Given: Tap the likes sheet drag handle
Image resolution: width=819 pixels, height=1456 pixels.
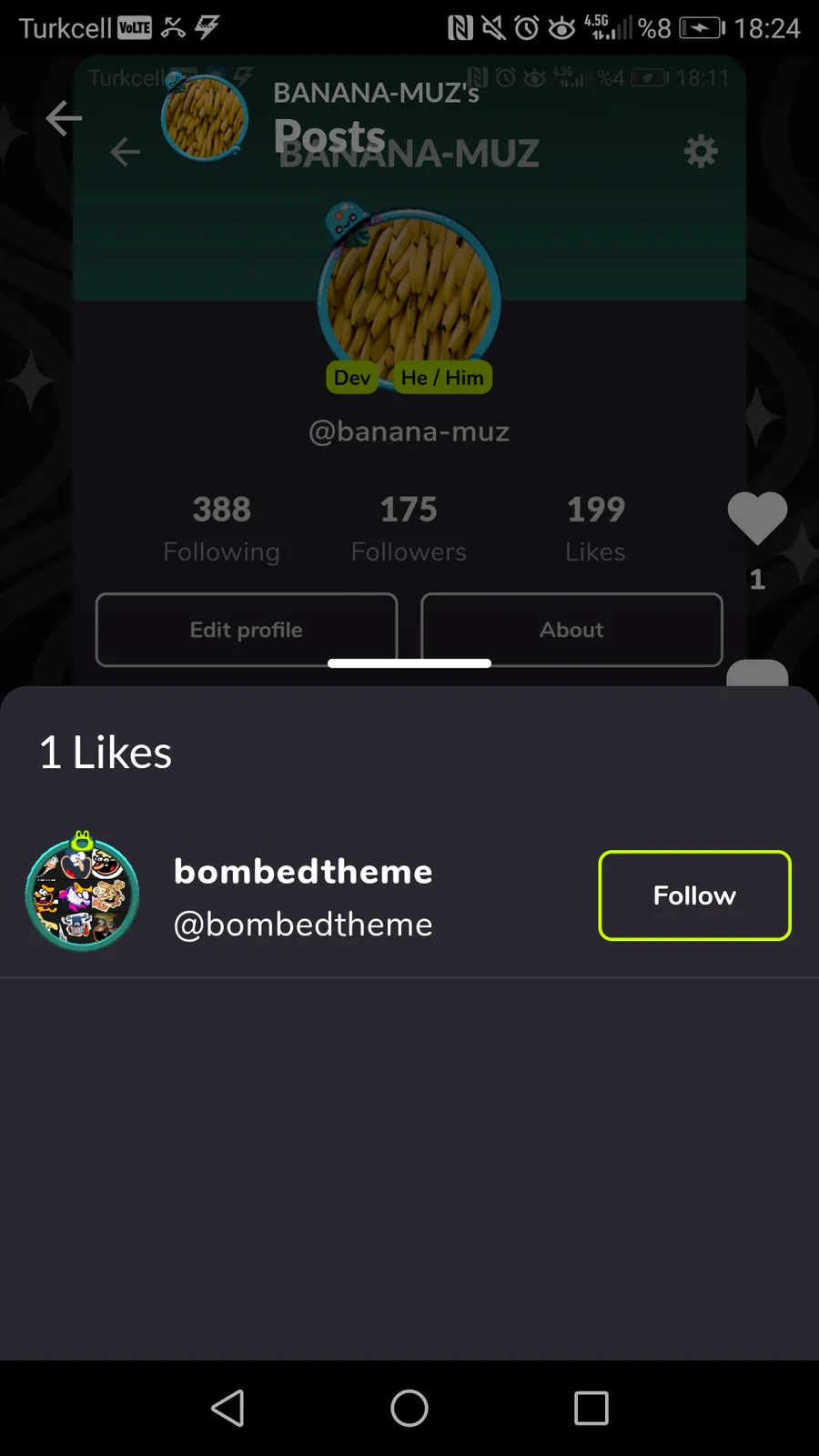Looking at the screenshot, I should coord(409,663).
